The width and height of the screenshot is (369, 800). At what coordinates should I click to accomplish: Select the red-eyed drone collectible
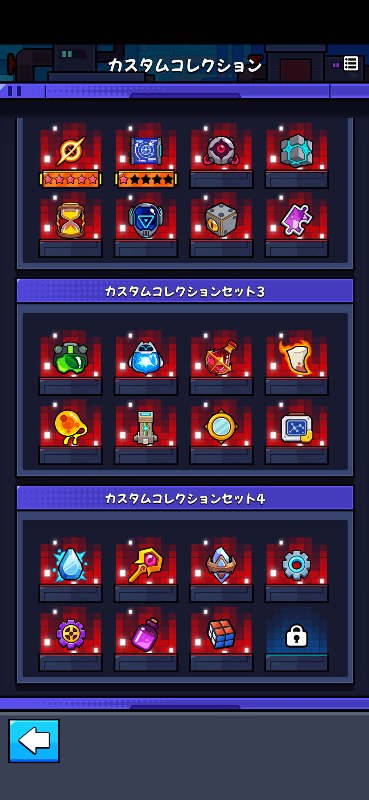tap(221, 152)
